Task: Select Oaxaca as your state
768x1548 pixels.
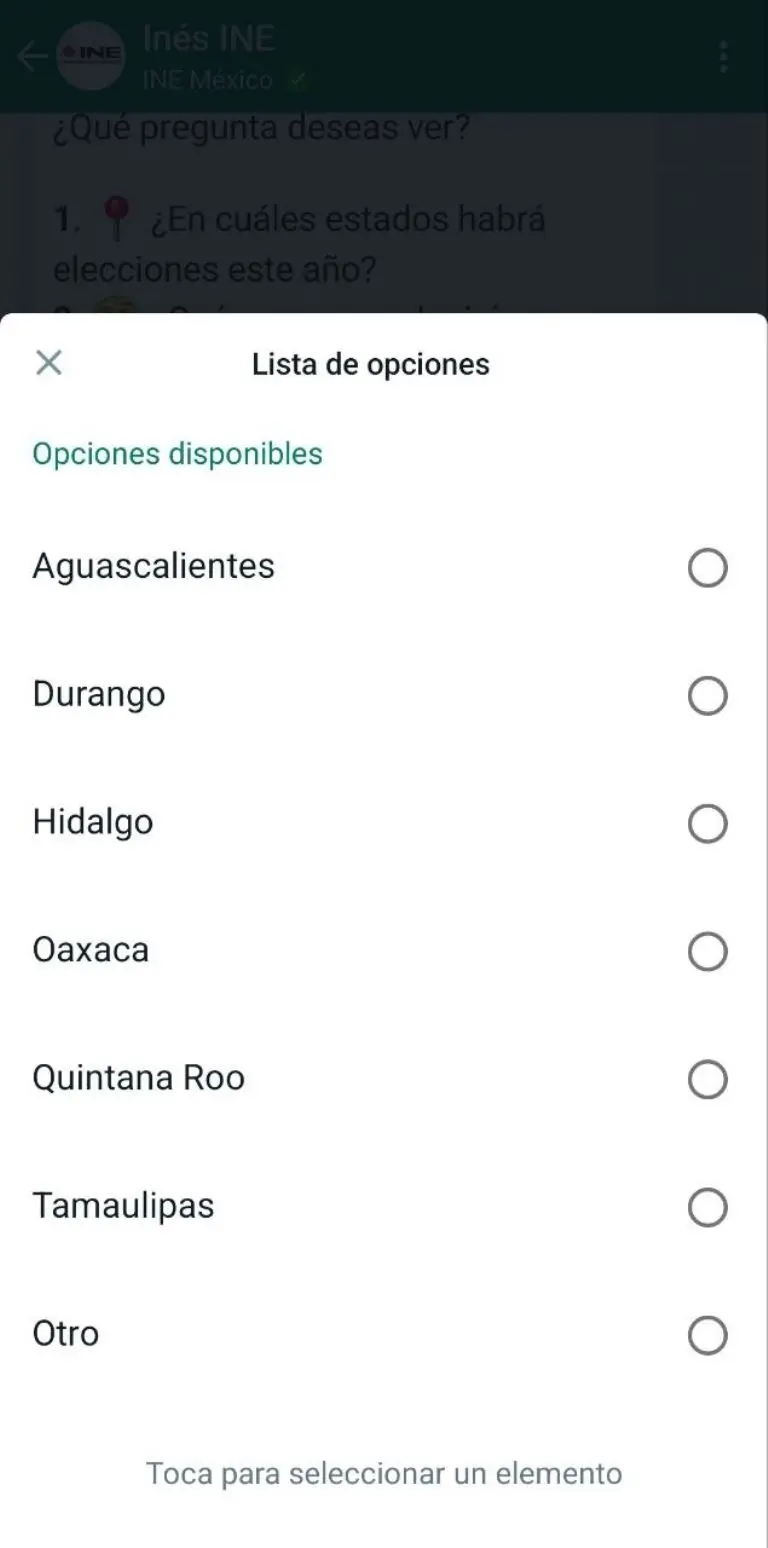Action: click(707, 952)
